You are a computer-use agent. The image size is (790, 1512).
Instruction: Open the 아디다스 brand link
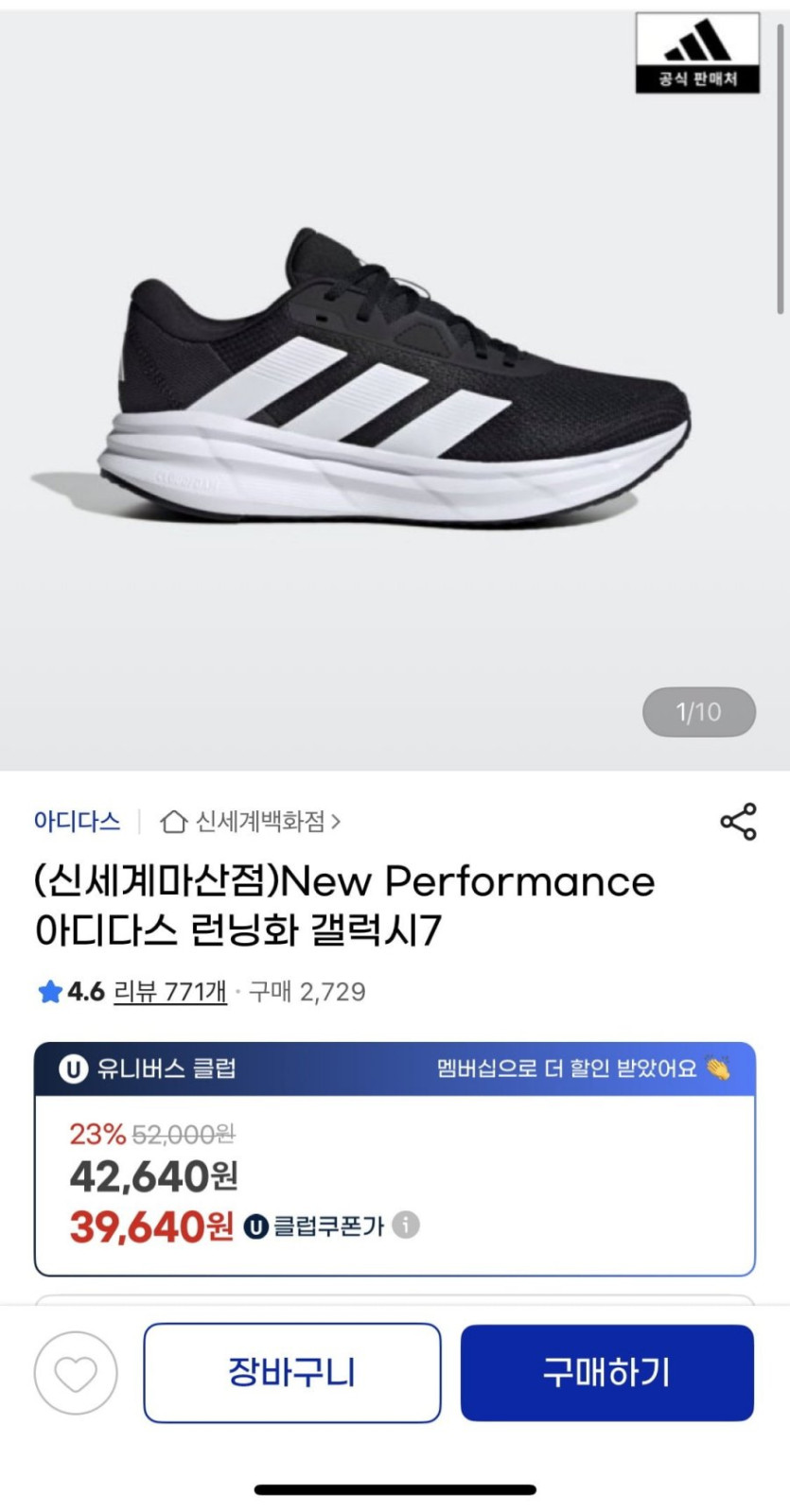point(77,821)
